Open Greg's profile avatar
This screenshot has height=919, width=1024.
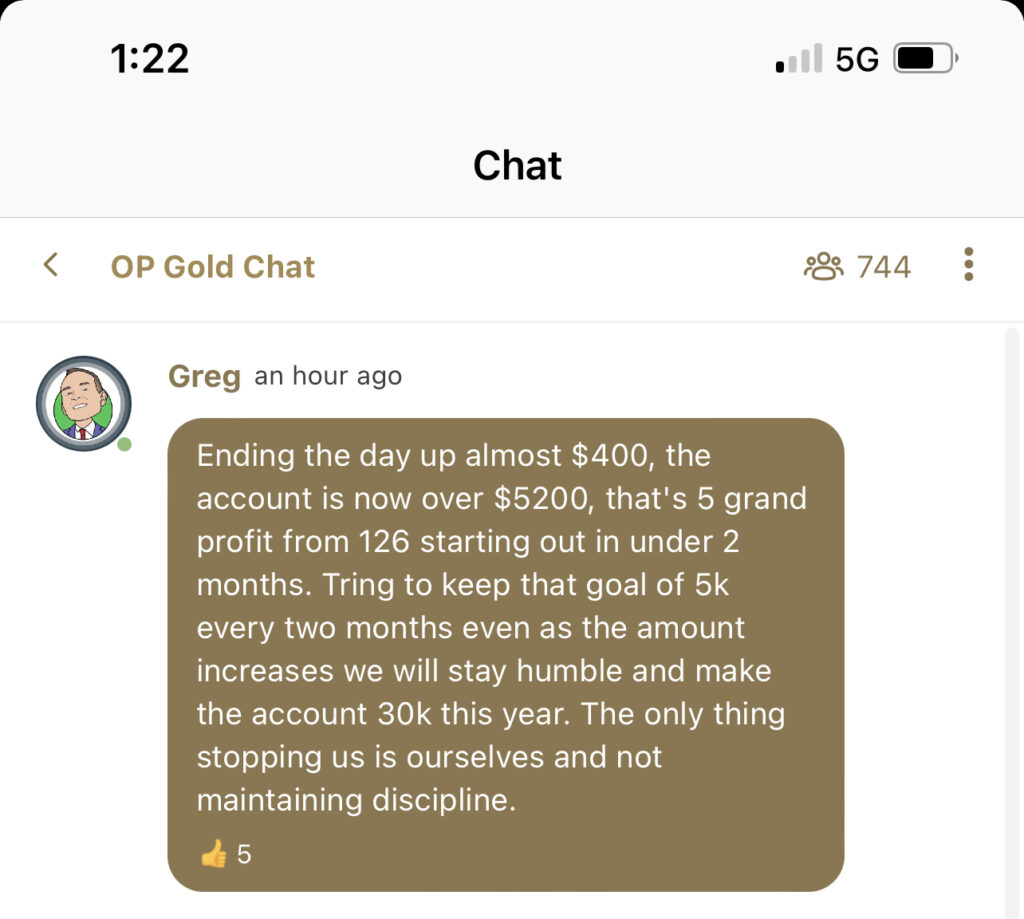[x=83, y=403]
